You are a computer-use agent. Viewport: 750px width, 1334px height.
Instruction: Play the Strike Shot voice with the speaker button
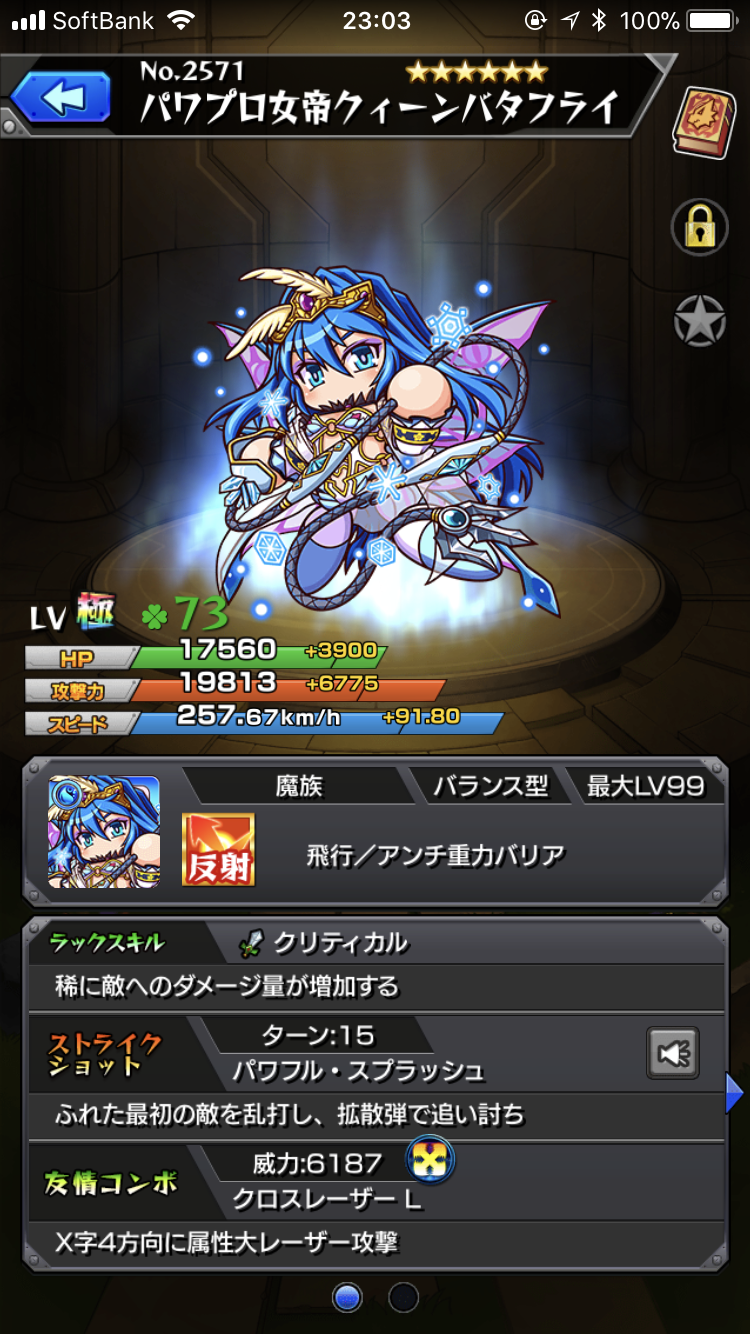pos(672,1053)
